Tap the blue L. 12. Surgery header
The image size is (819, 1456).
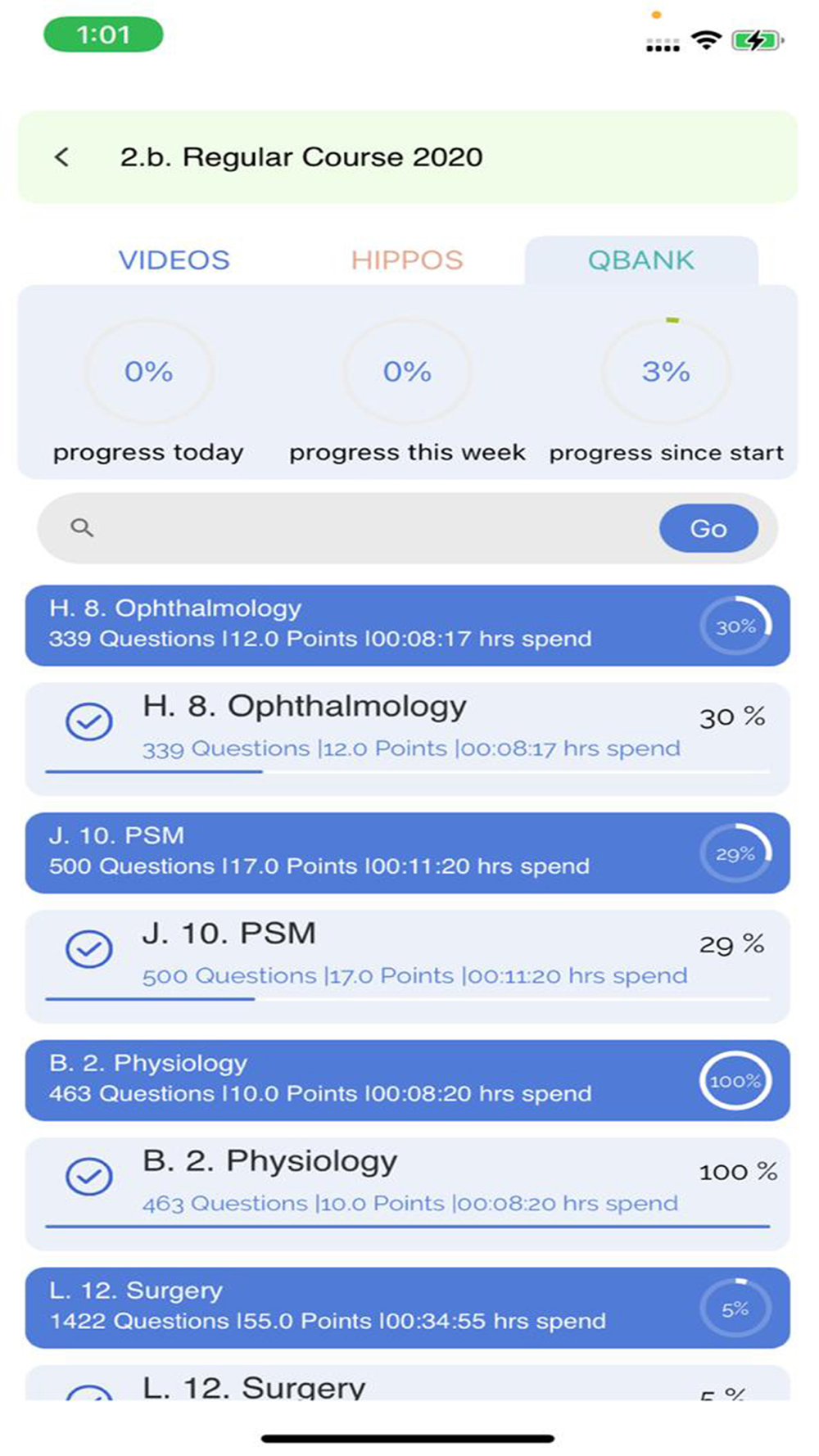click(407, 1308)
